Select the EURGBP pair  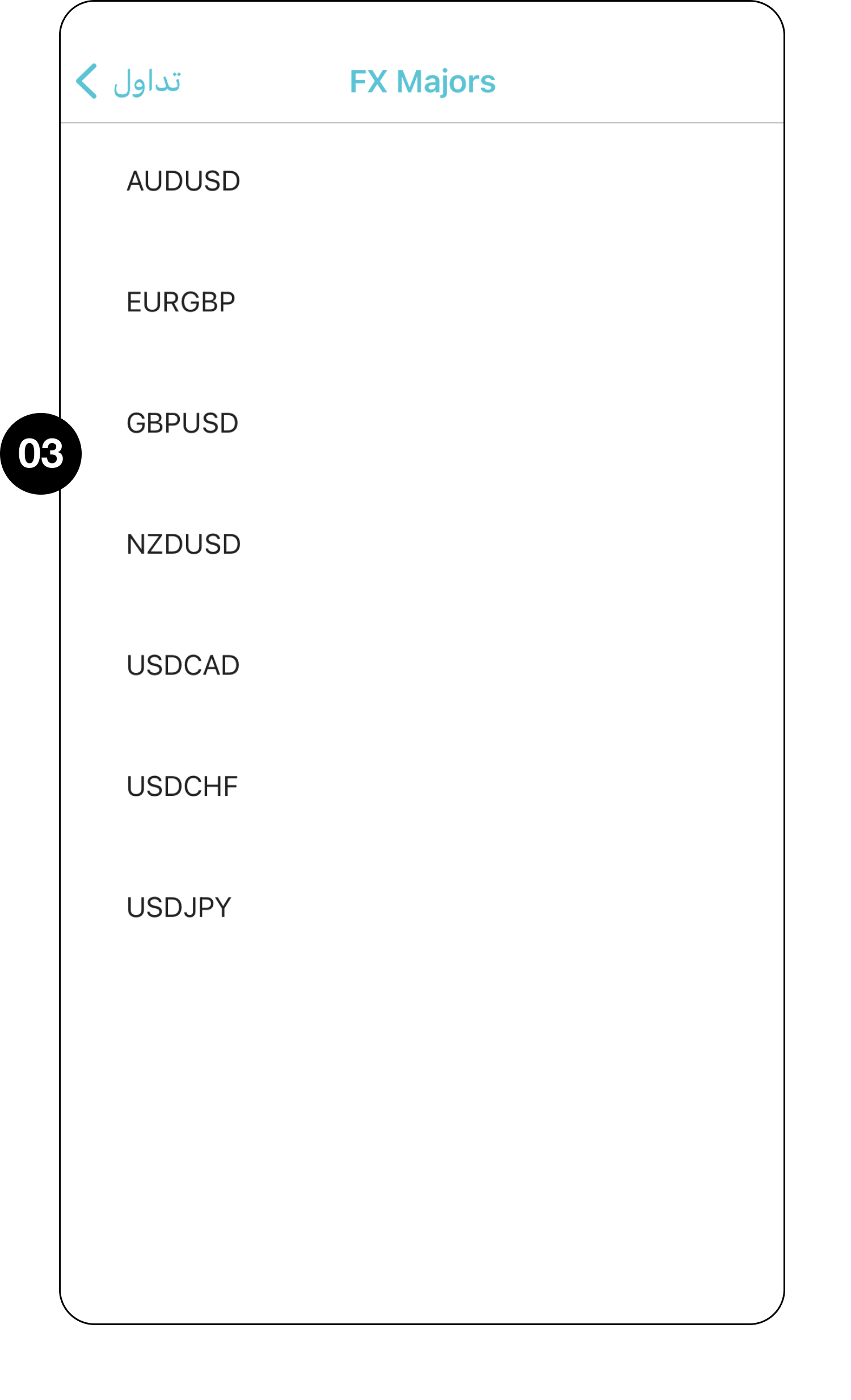180,302
